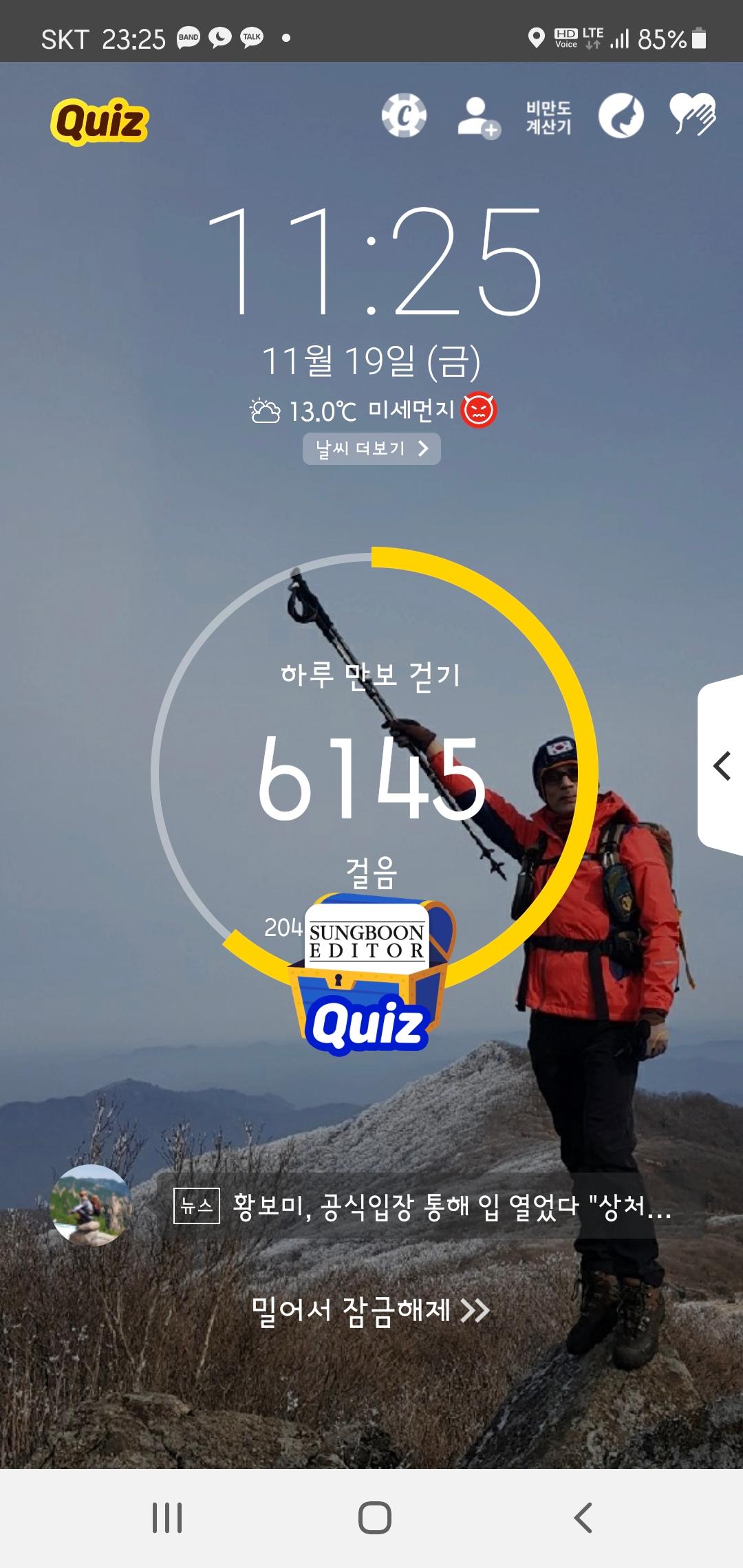Expand the side panel arrow handle
The image size is (743, 1568).
tap(721, 765)
